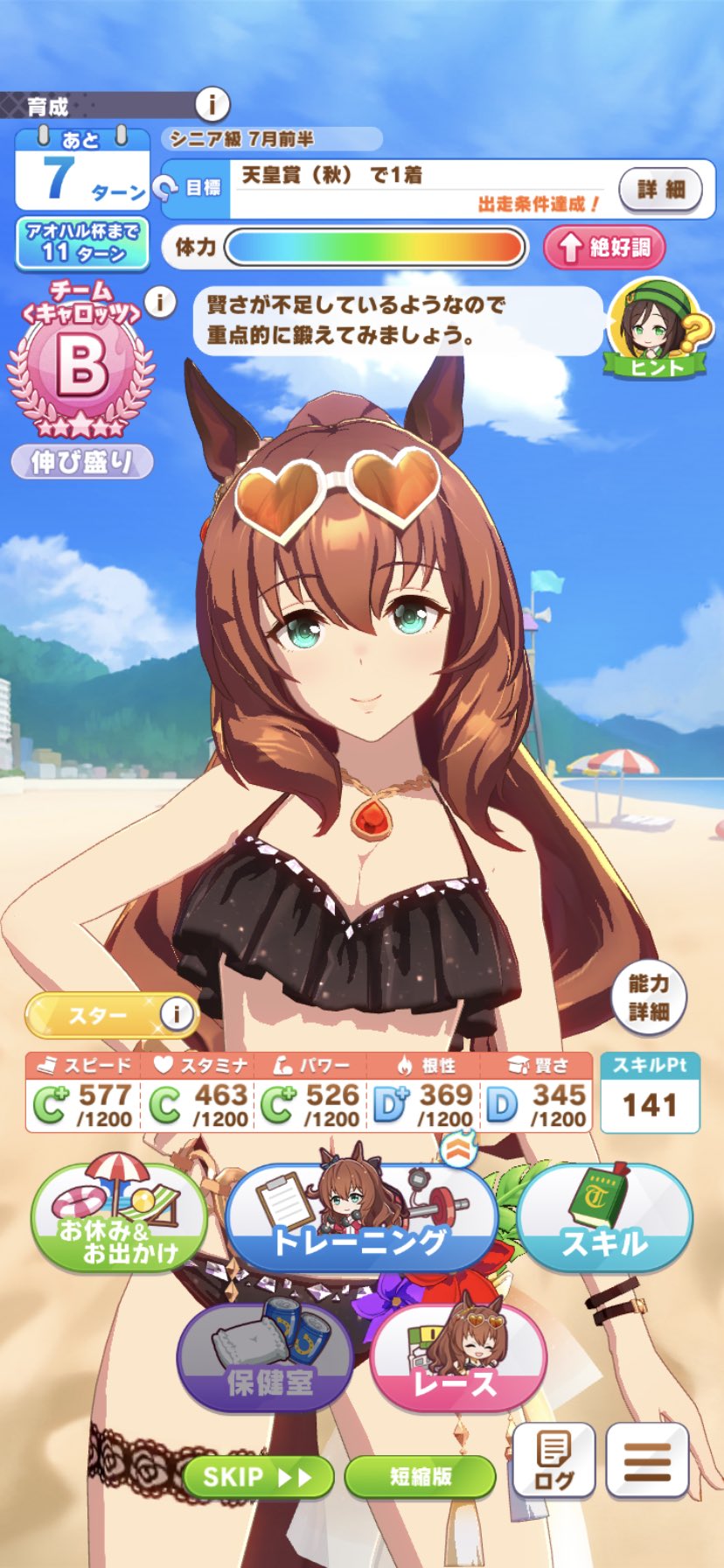Select お休み&お出かけ rest option
The height and width of the screenshot is (1568, 724).
pyautogui.click(x=119, y=1217)
